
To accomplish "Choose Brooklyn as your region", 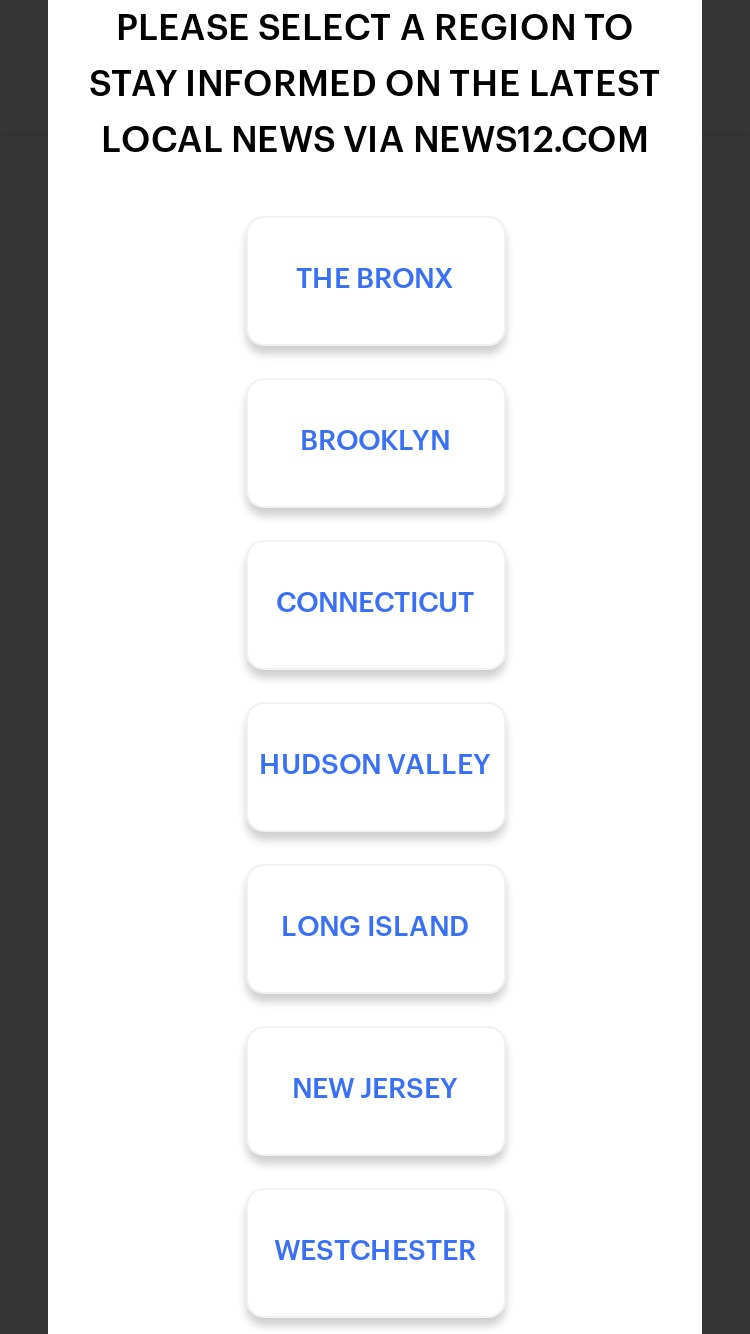I will click(x=375, y=442).
